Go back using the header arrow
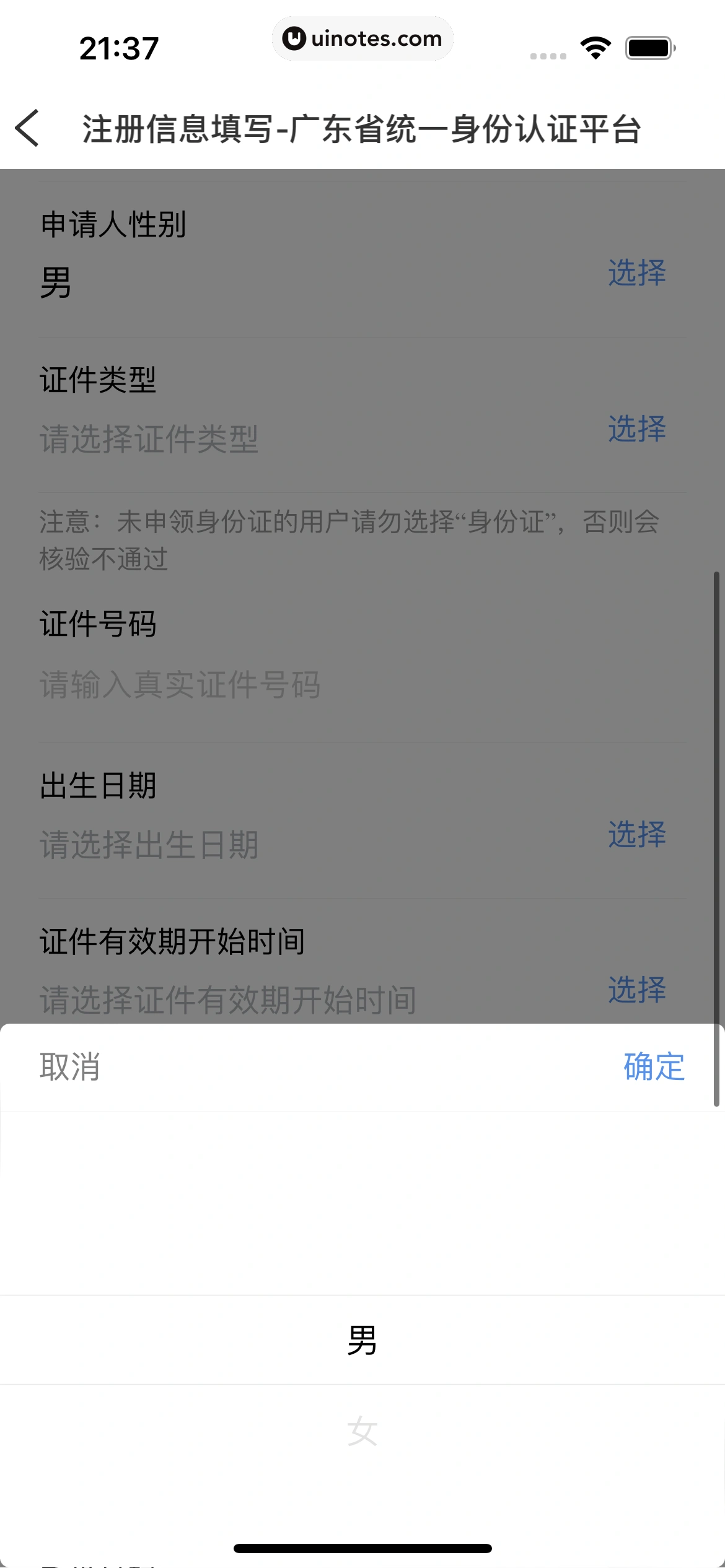Viewport: 725px width, 1568px height. (27, 128)
